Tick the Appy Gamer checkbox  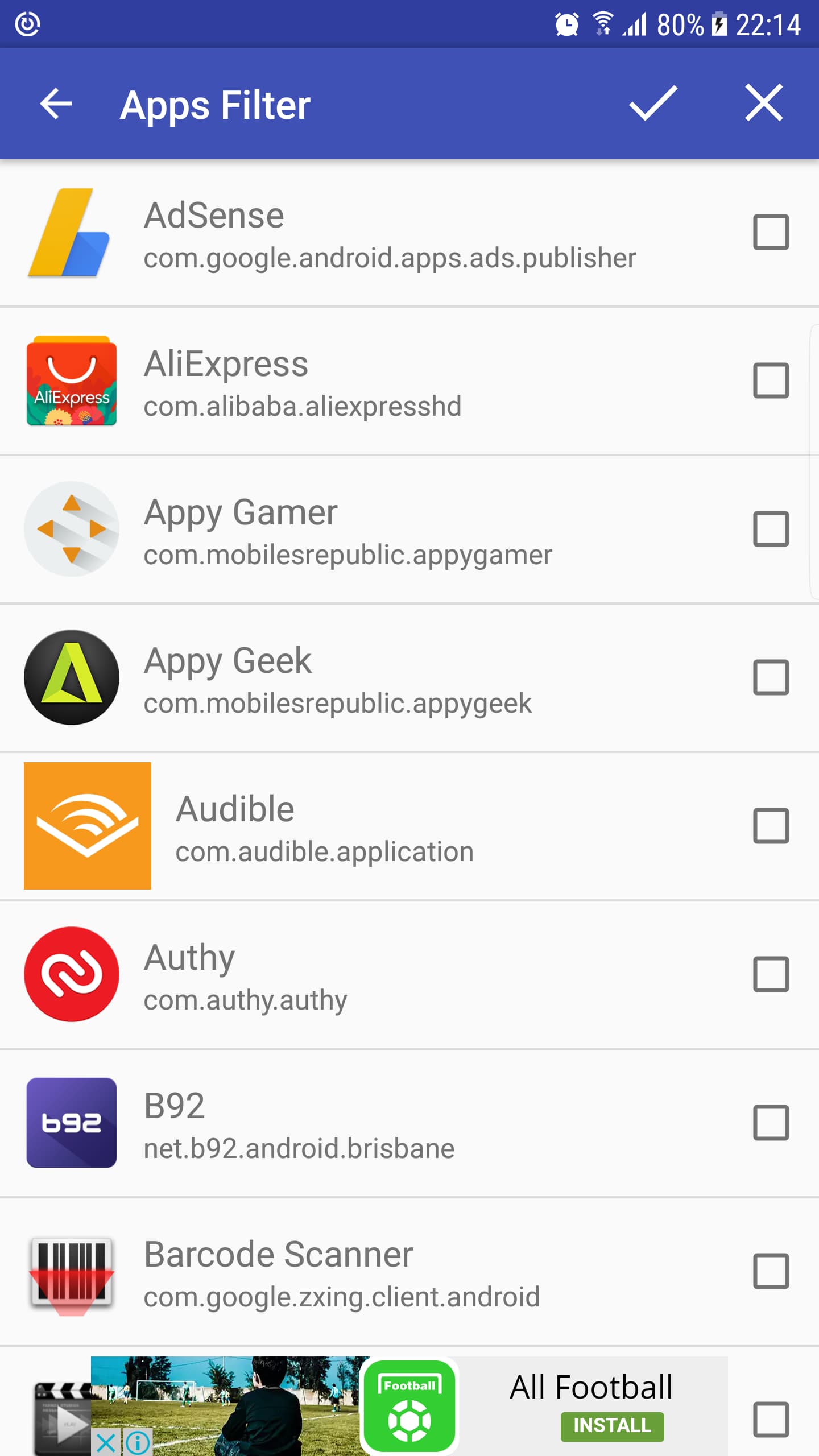coord(771,529)
